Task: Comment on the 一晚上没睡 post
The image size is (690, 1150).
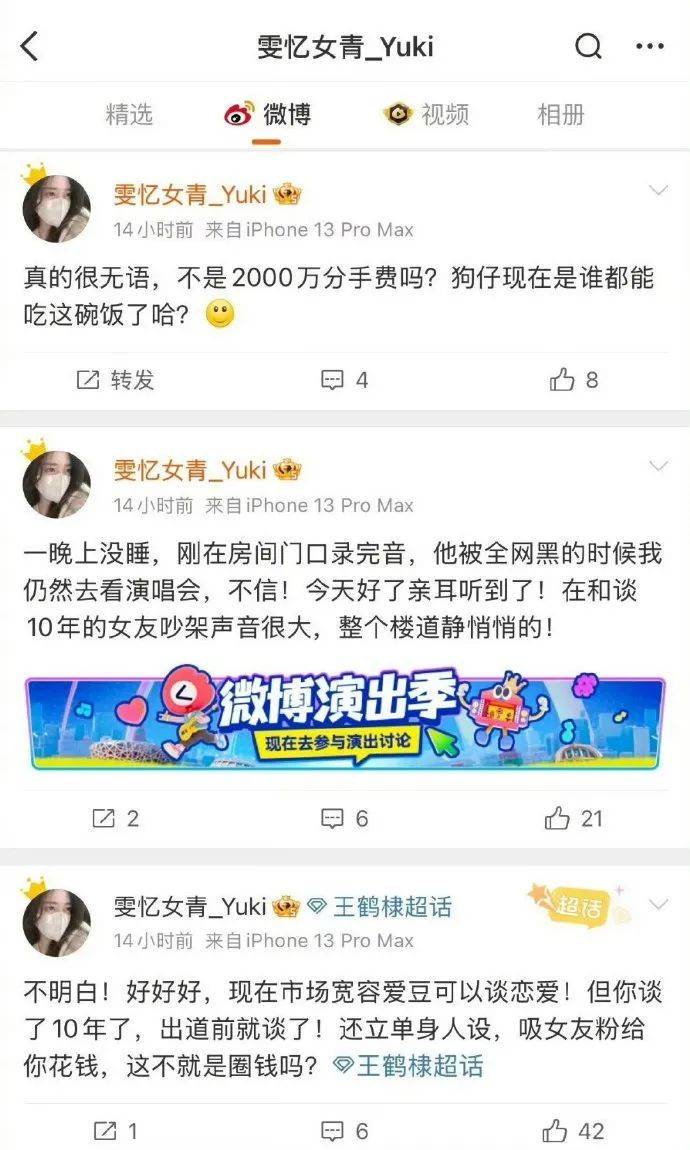Action: point(344,818)
